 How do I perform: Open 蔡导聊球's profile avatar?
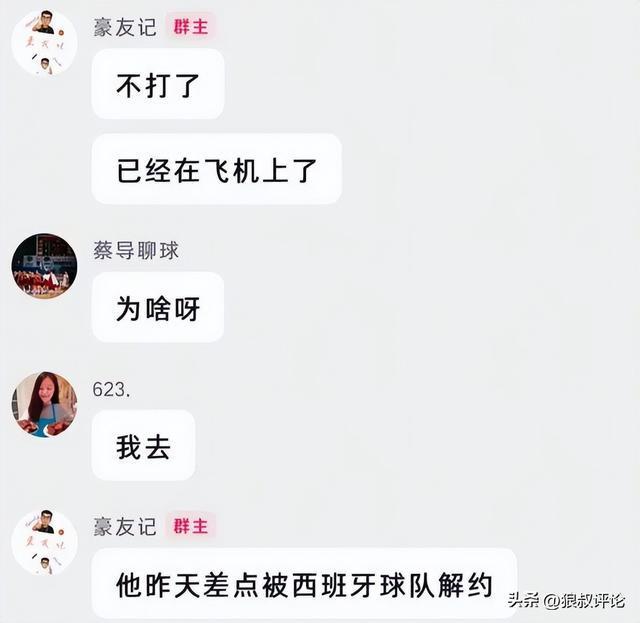(x=44, y=266)
